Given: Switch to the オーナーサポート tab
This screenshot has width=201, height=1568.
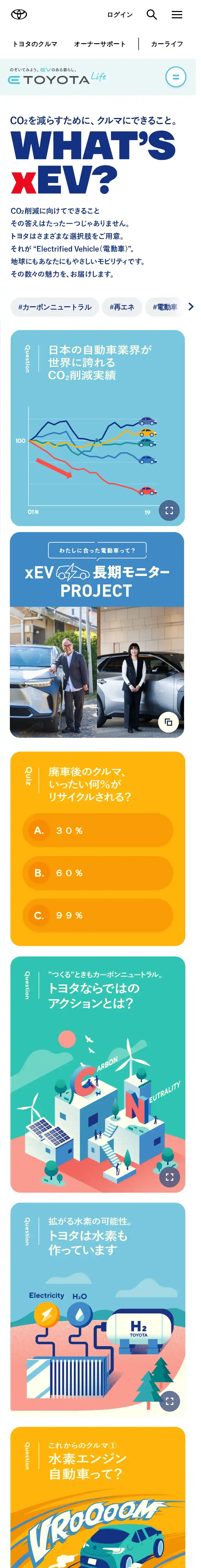Looking at the screenshot, I should [102, 45].
